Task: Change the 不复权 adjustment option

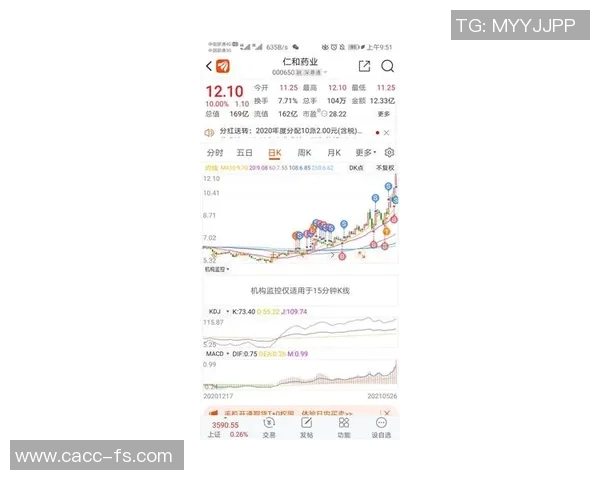Action: 385,168
